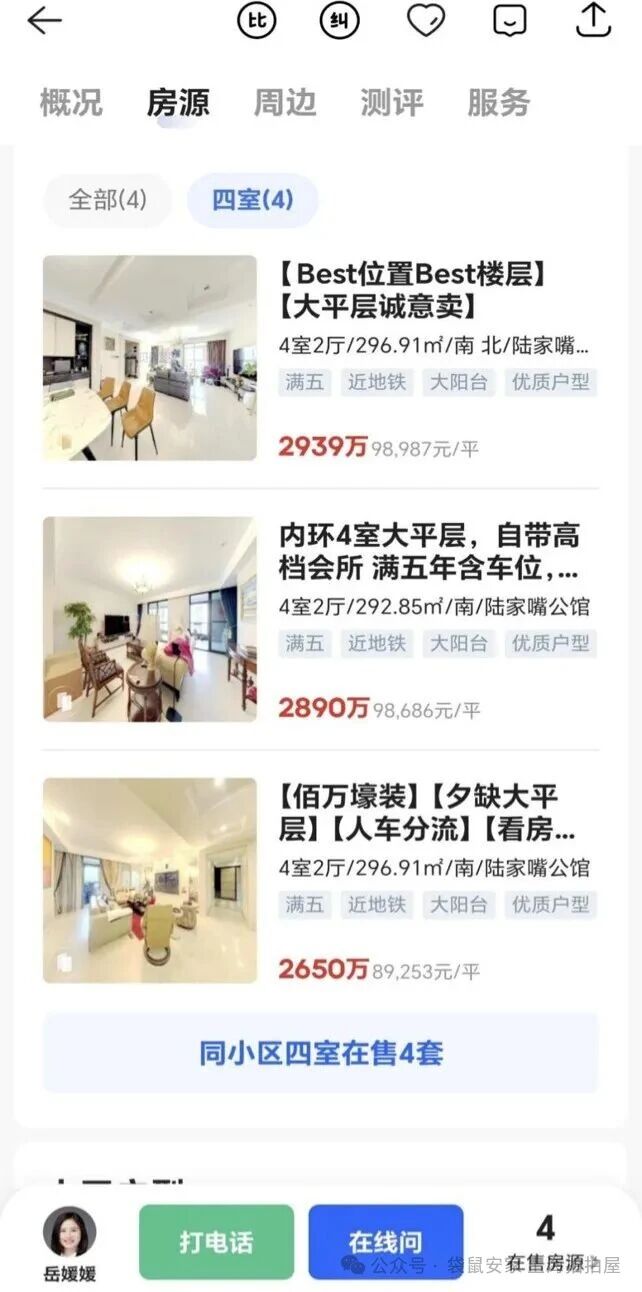Switch to the 概况 tab
Screen dimensions: 642x1292
tap(71, 102)
